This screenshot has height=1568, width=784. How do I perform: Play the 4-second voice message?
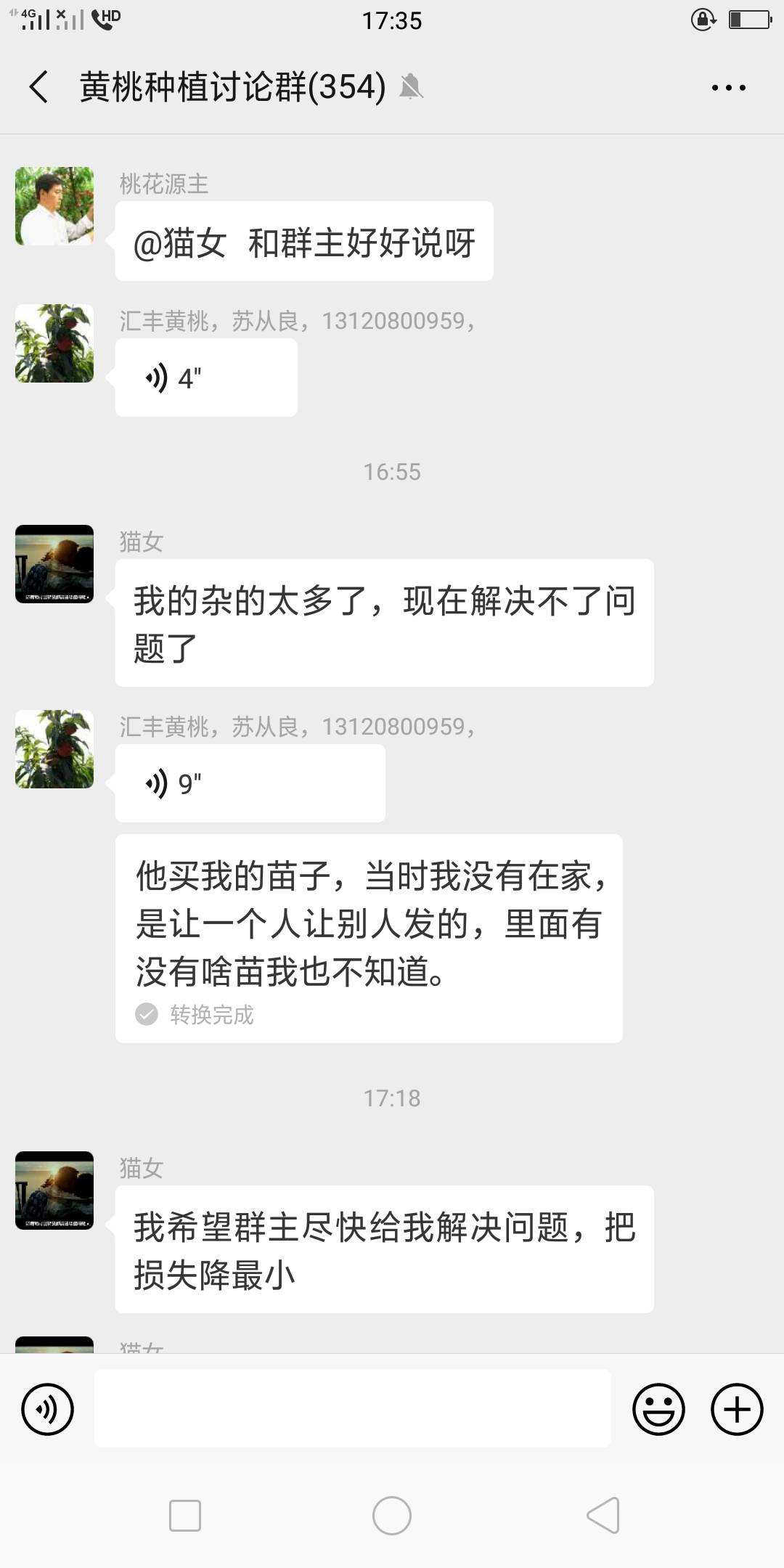(x=205, y=378)
